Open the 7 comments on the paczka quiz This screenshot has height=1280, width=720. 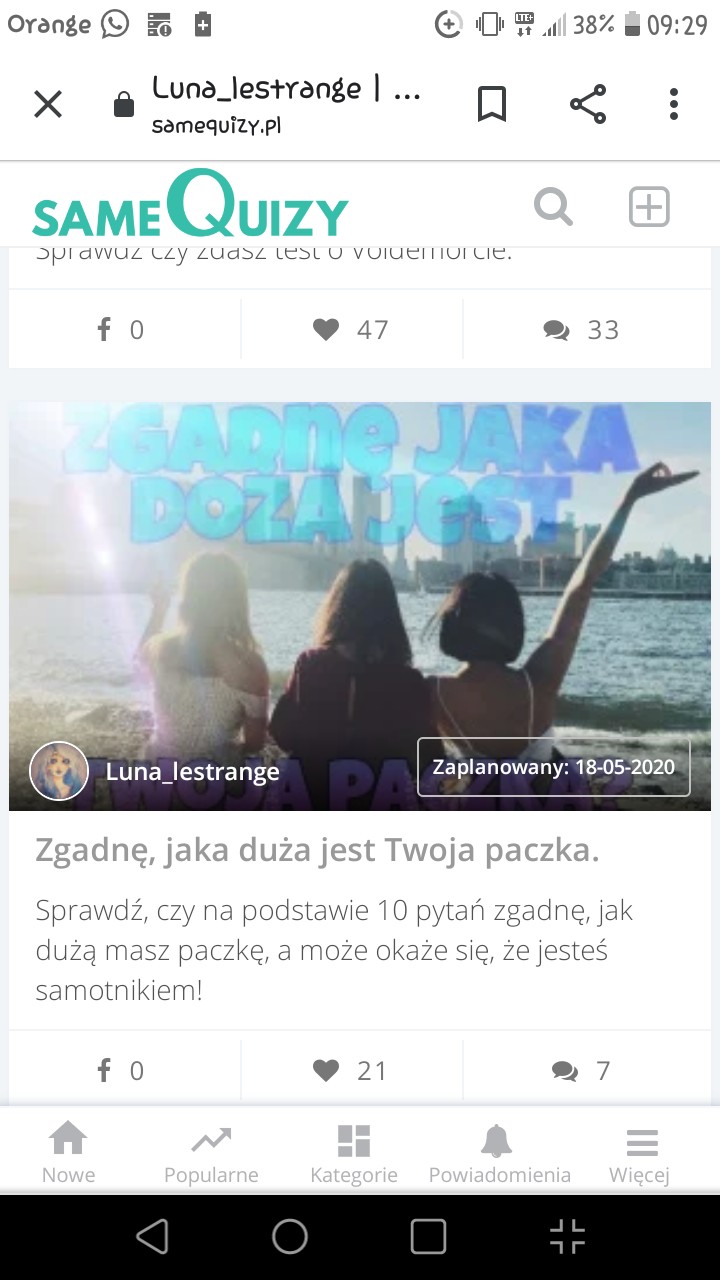pos(581,1071)
